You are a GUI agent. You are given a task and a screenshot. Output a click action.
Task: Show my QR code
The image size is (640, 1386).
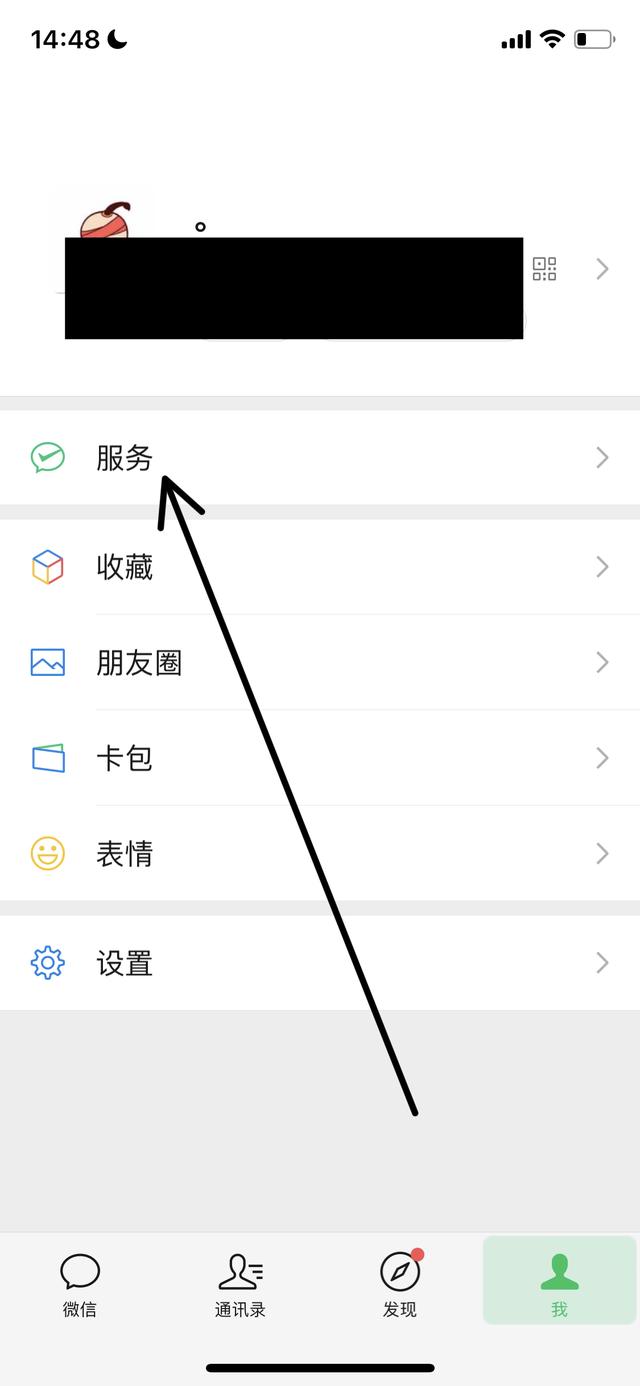tap(544, 268)
